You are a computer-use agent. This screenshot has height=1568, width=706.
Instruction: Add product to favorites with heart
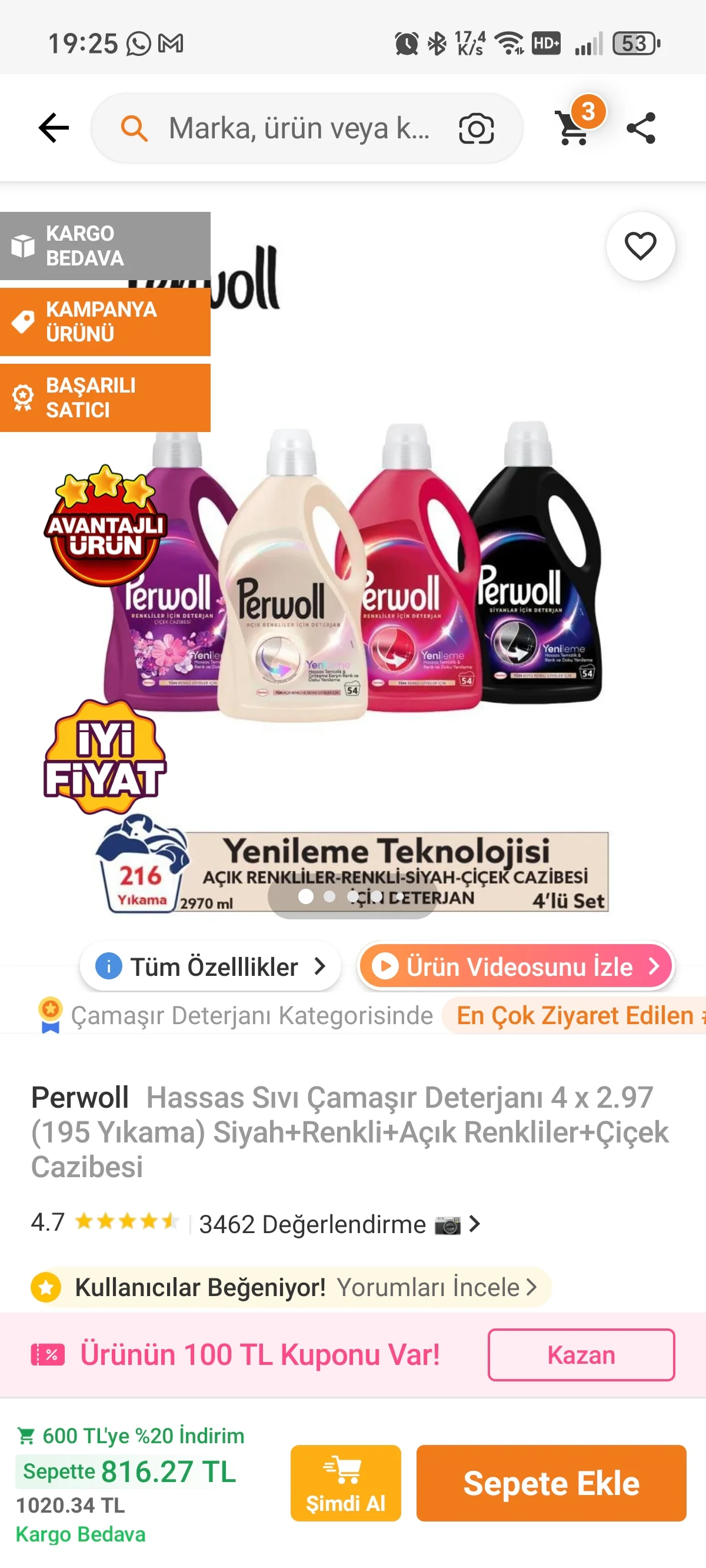coord(640,247)
